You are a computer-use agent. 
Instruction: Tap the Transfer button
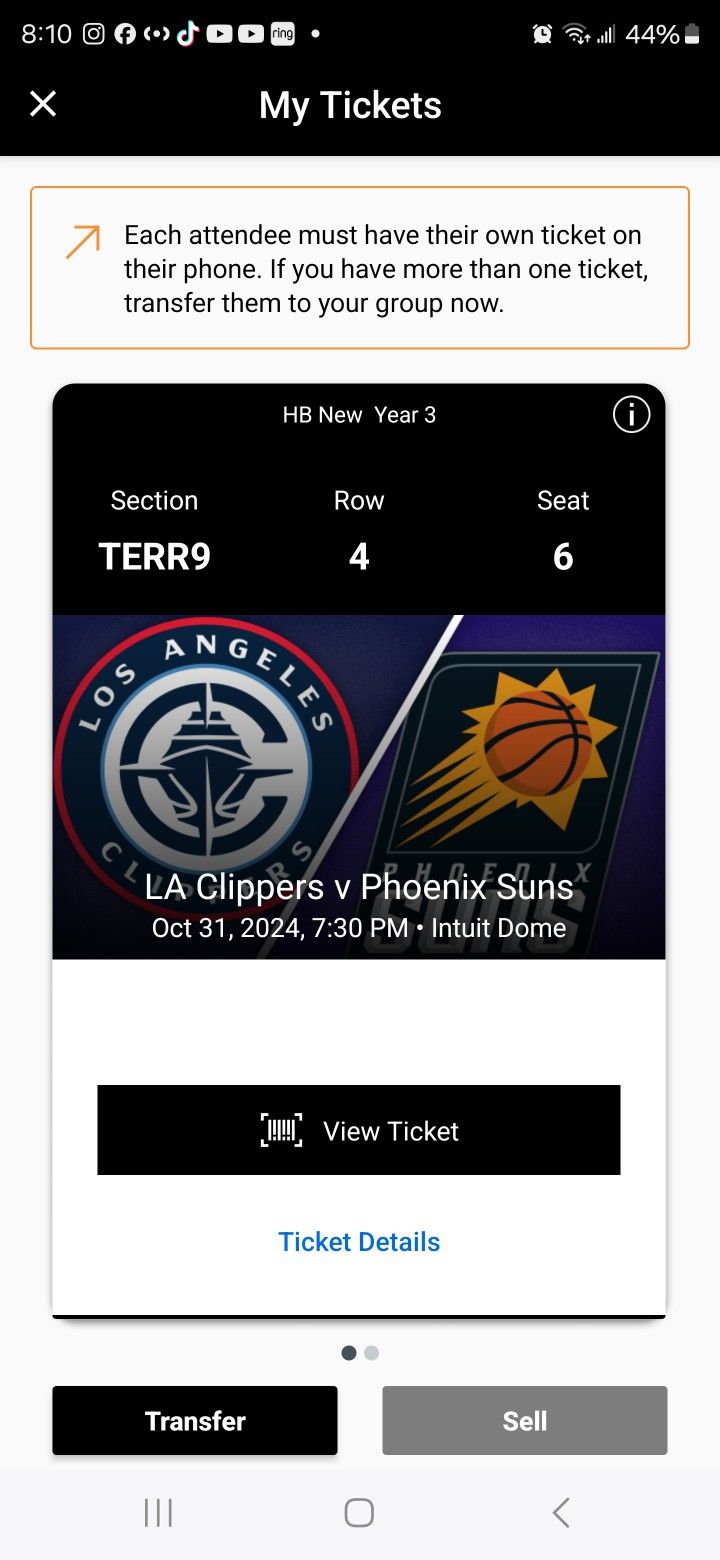tap(194, 1420)
